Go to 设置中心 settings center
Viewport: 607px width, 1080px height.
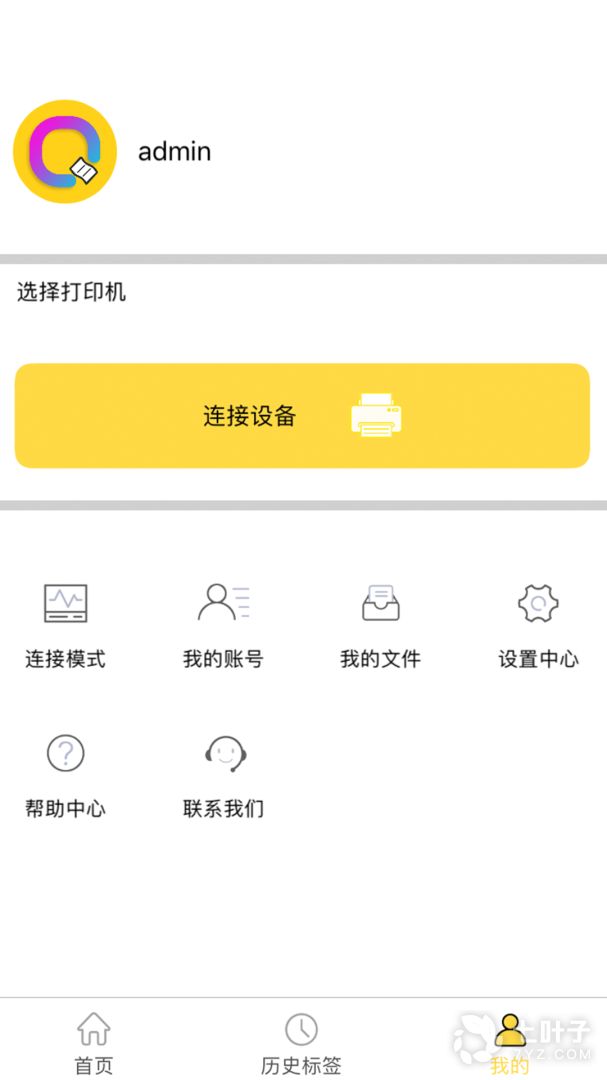(538, 625)
